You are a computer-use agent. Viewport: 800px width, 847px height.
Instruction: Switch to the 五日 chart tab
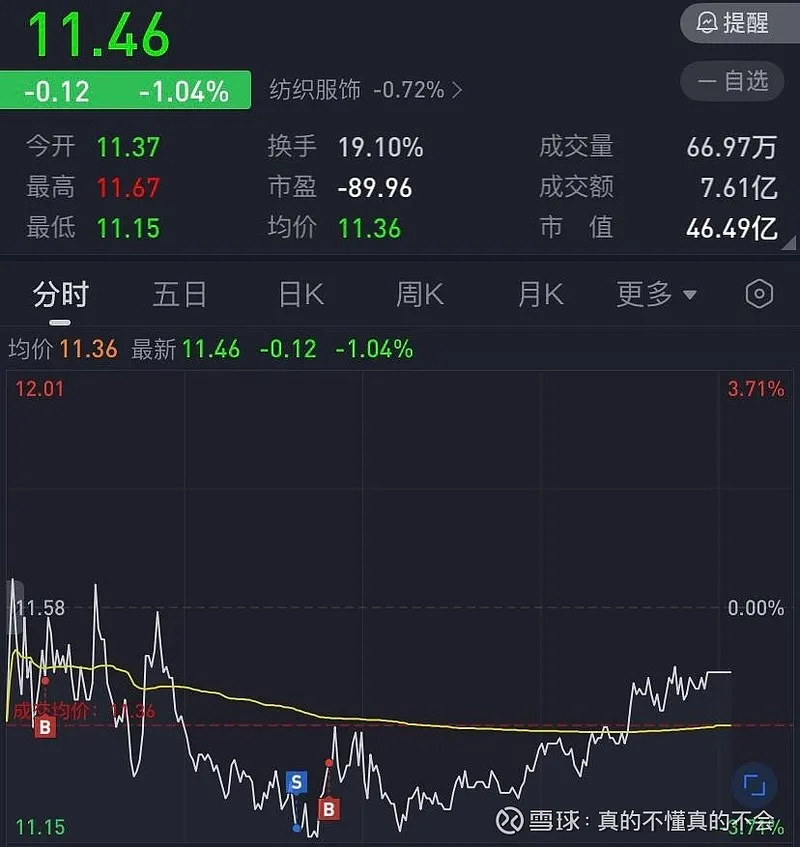coord(180,294)
